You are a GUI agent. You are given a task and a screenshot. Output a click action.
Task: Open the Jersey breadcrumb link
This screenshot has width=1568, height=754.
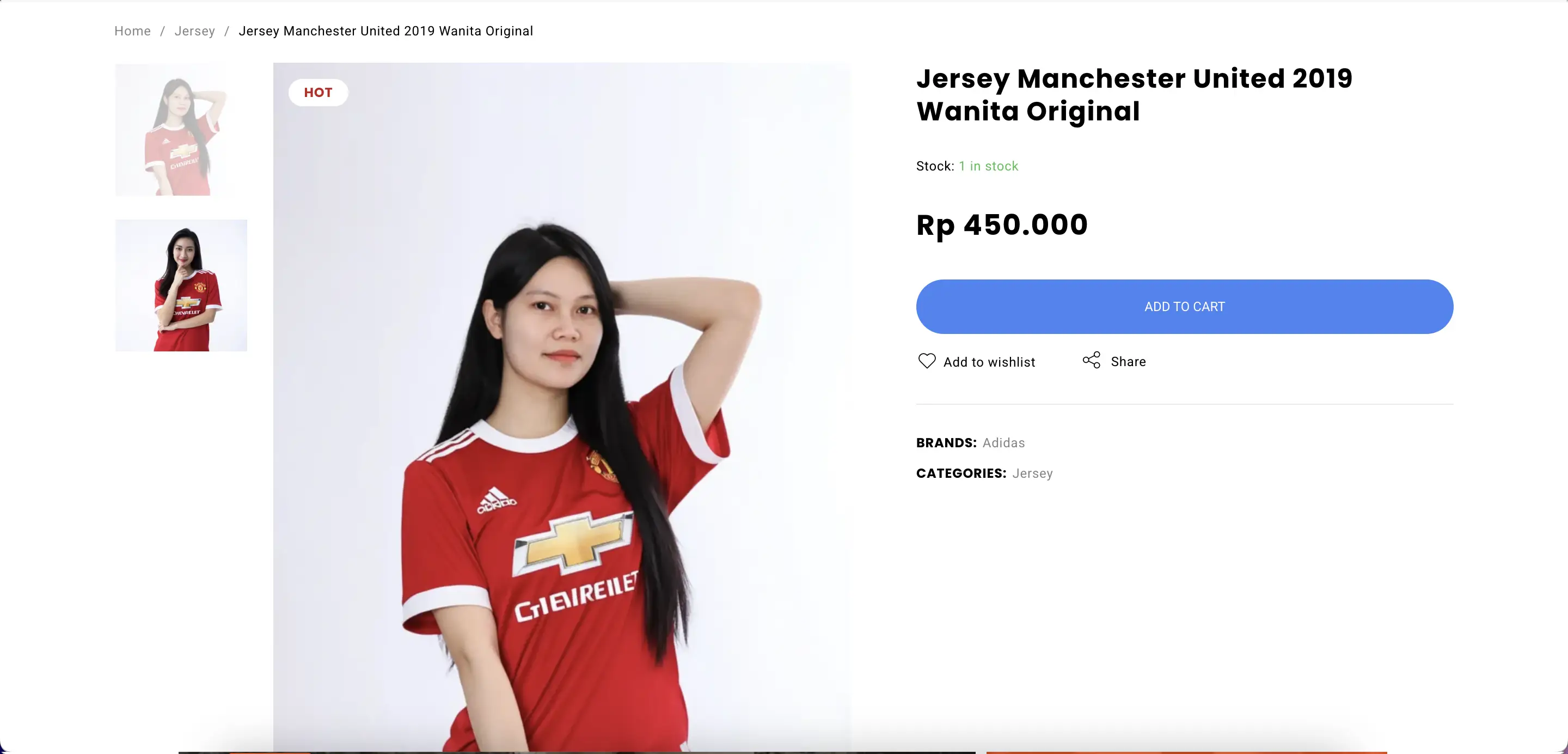pos(194,31)
